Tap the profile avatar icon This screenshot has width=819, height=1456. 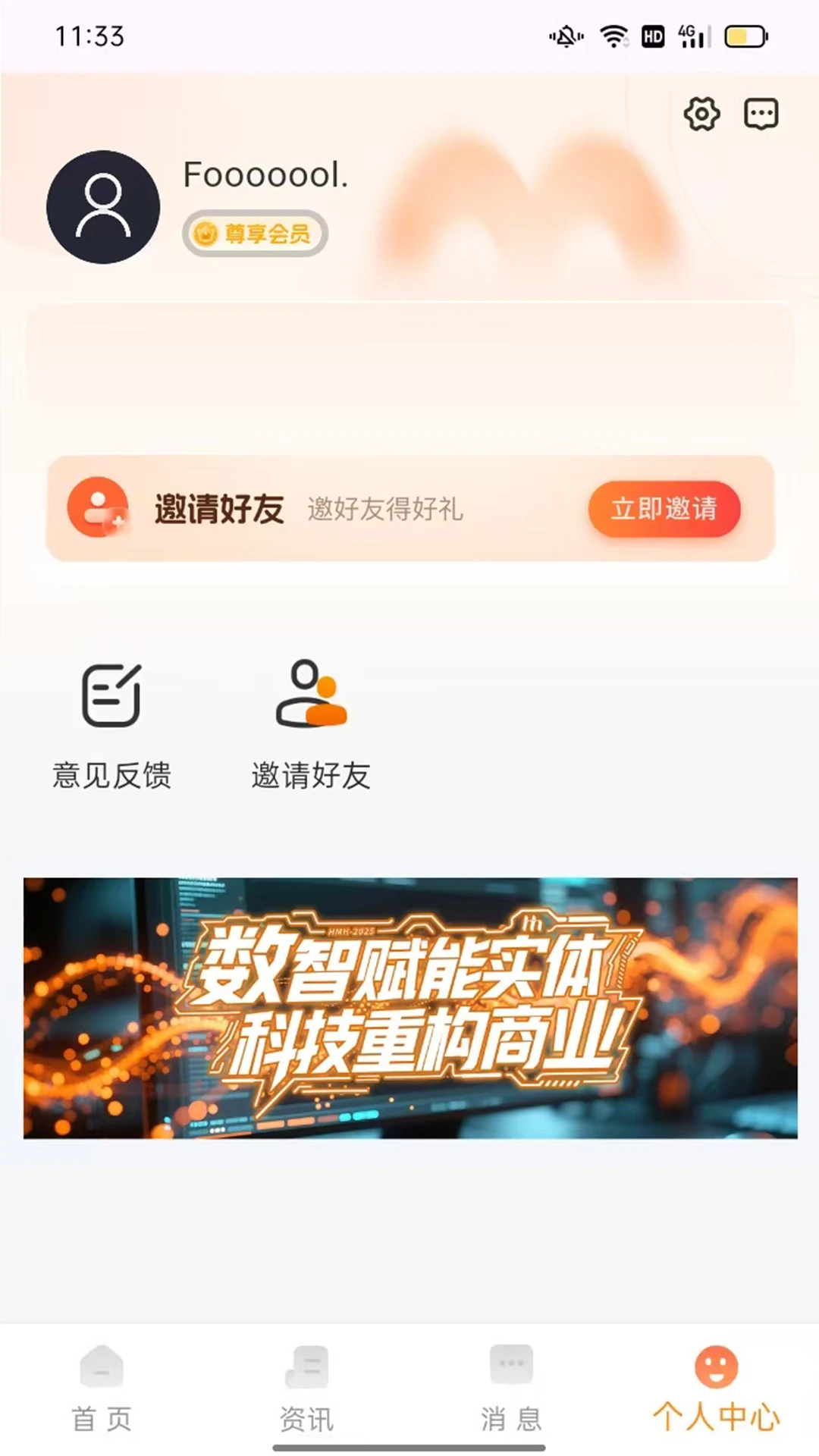tap(102, 206)
